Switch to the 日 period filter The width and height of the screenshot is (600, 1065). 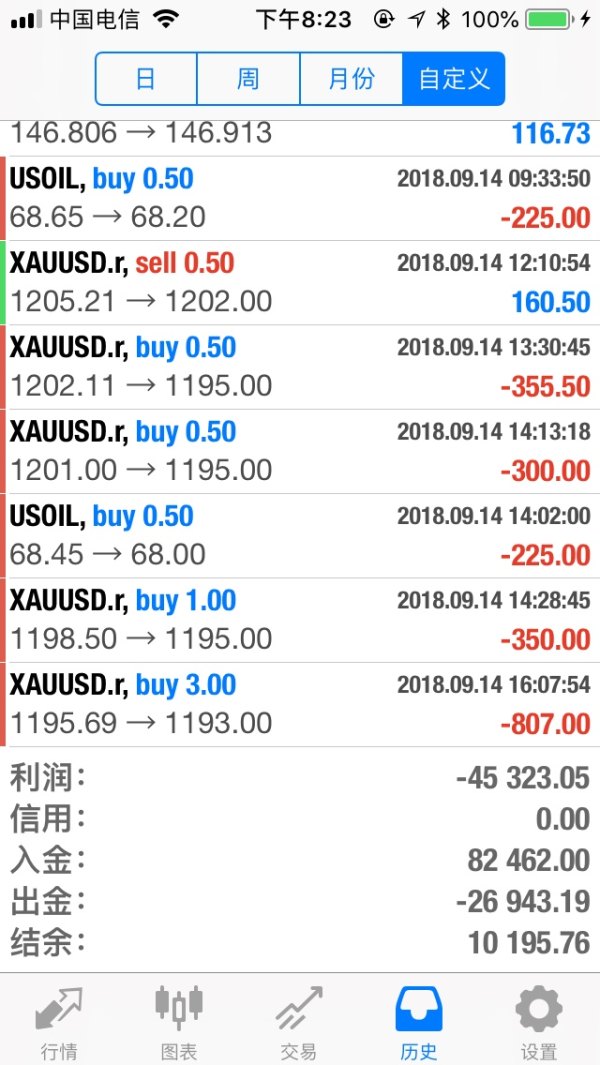[x=146, y=79]
